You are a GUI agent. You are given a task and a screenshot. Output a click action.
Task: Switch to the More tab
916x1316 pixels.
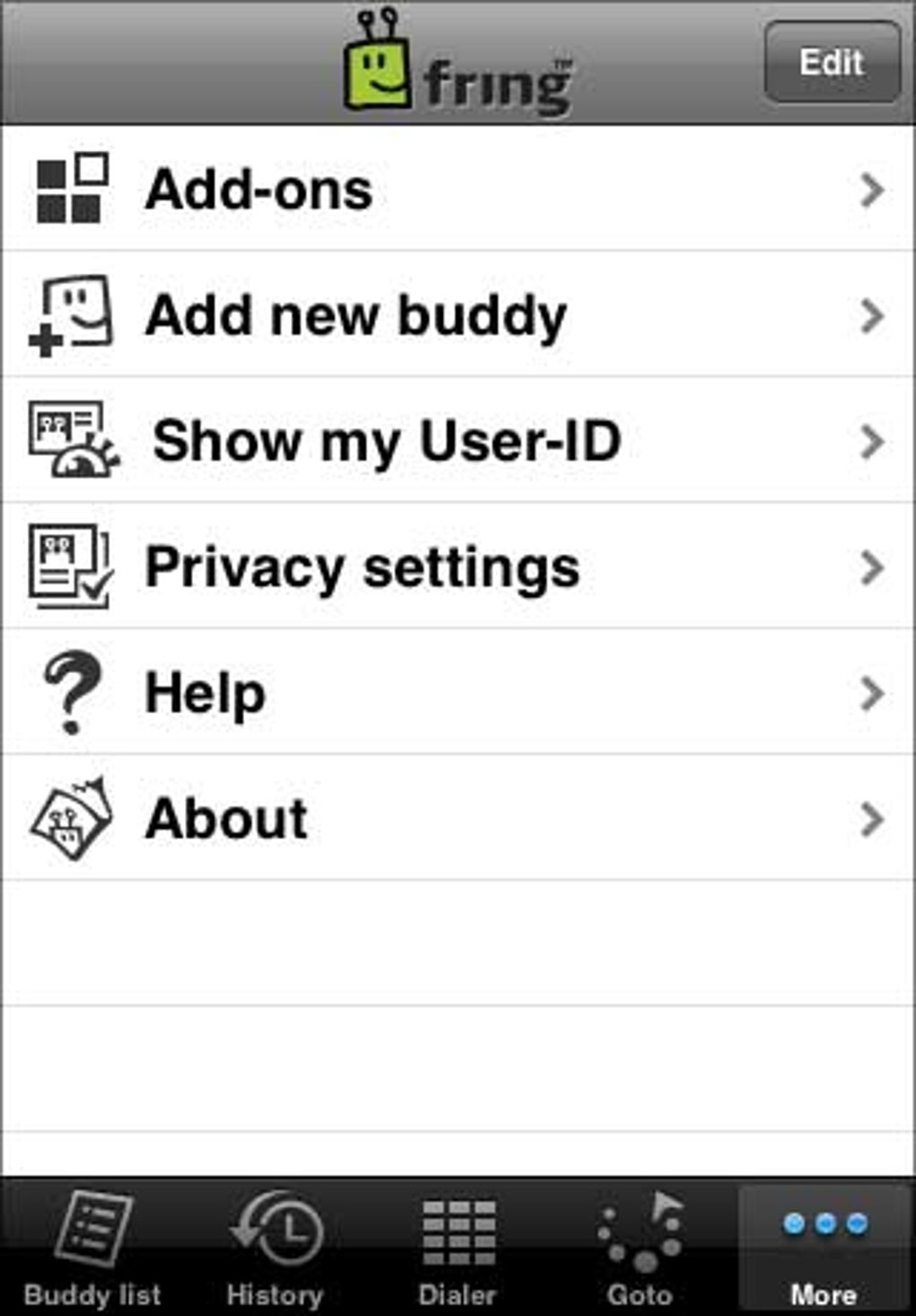(x=823, y=1248)
